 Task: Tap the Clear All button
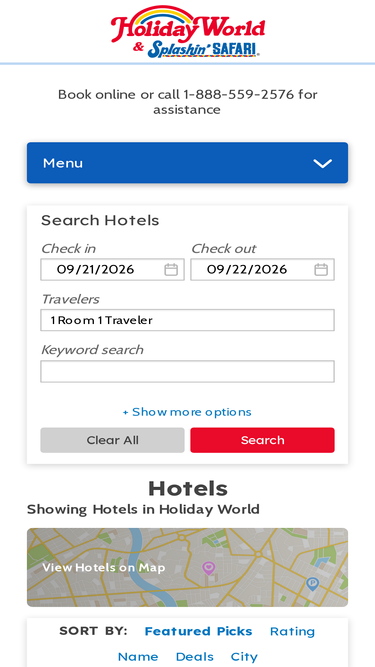click(x=112, y=440)
